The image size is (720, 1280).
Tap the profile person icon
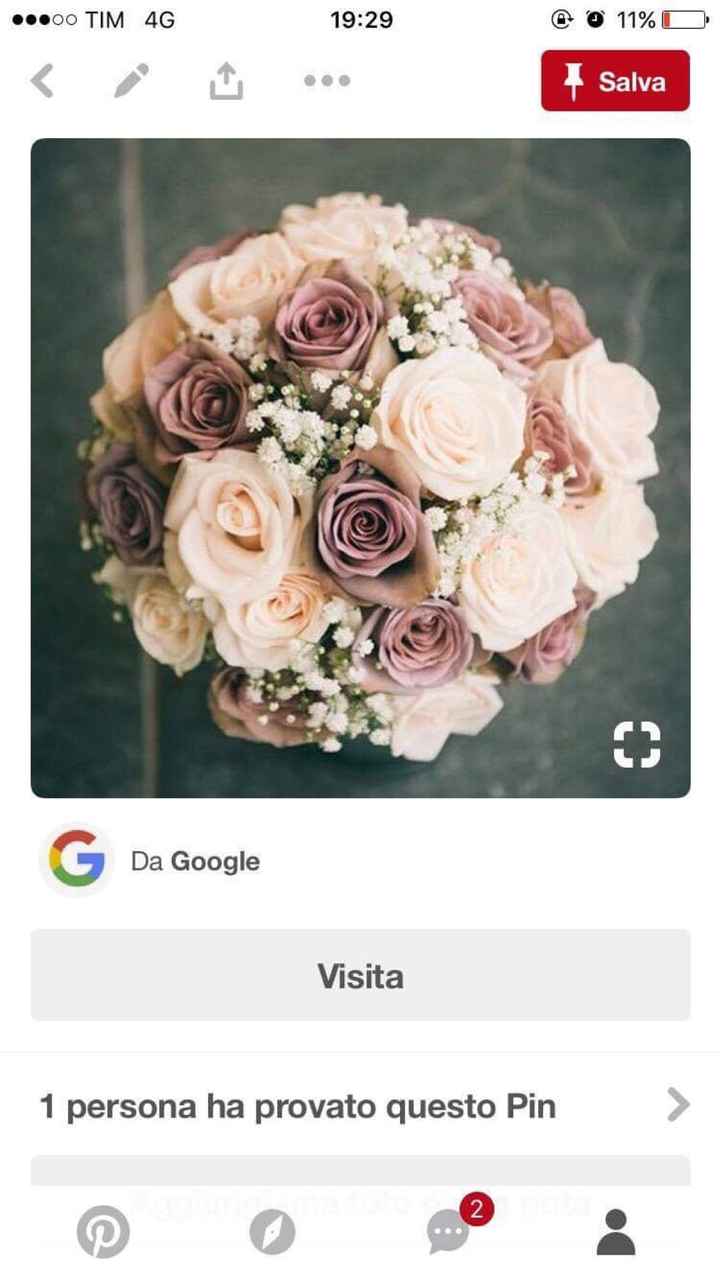615,1233
